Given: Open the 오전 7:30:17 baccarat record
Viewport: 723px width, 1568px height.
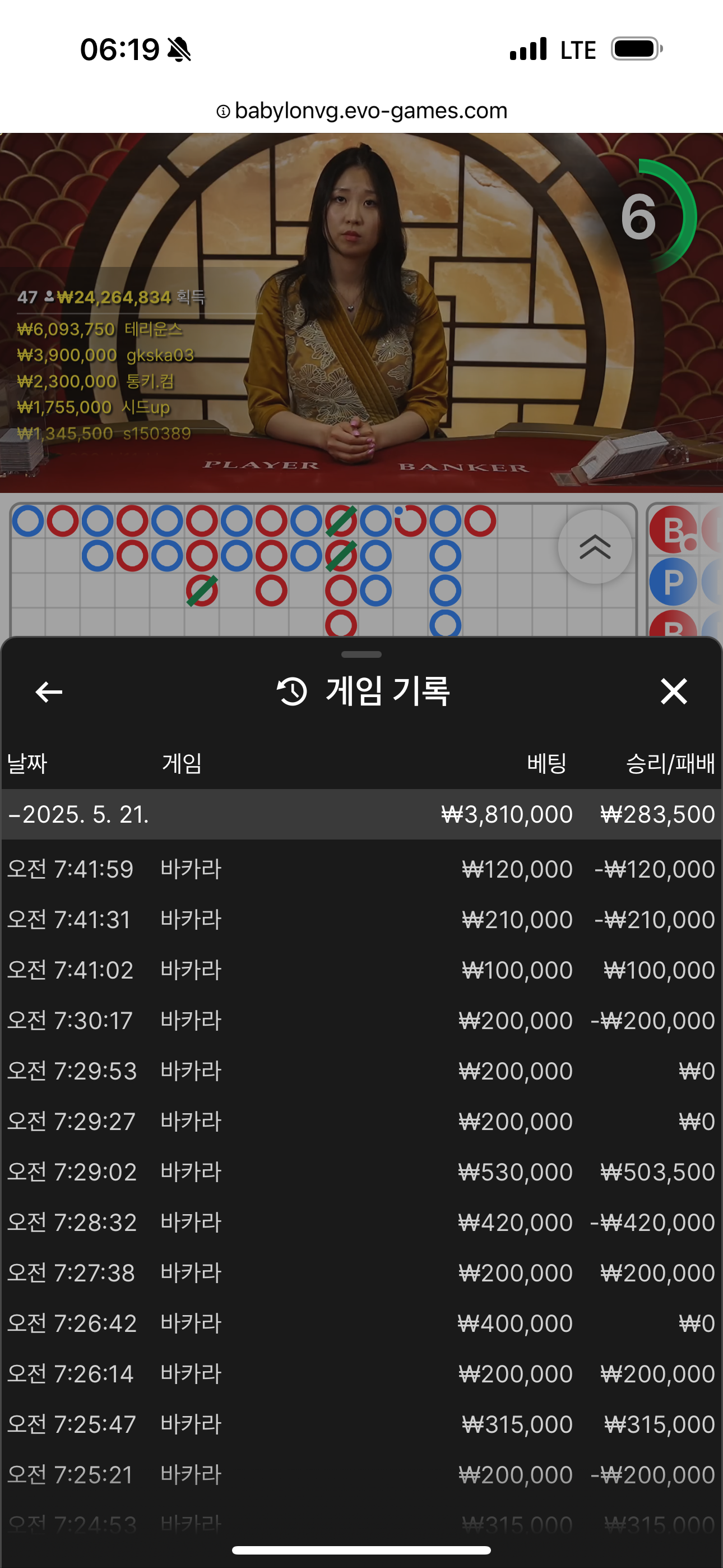Looking at the screenshot, I should pos(361,1021).
